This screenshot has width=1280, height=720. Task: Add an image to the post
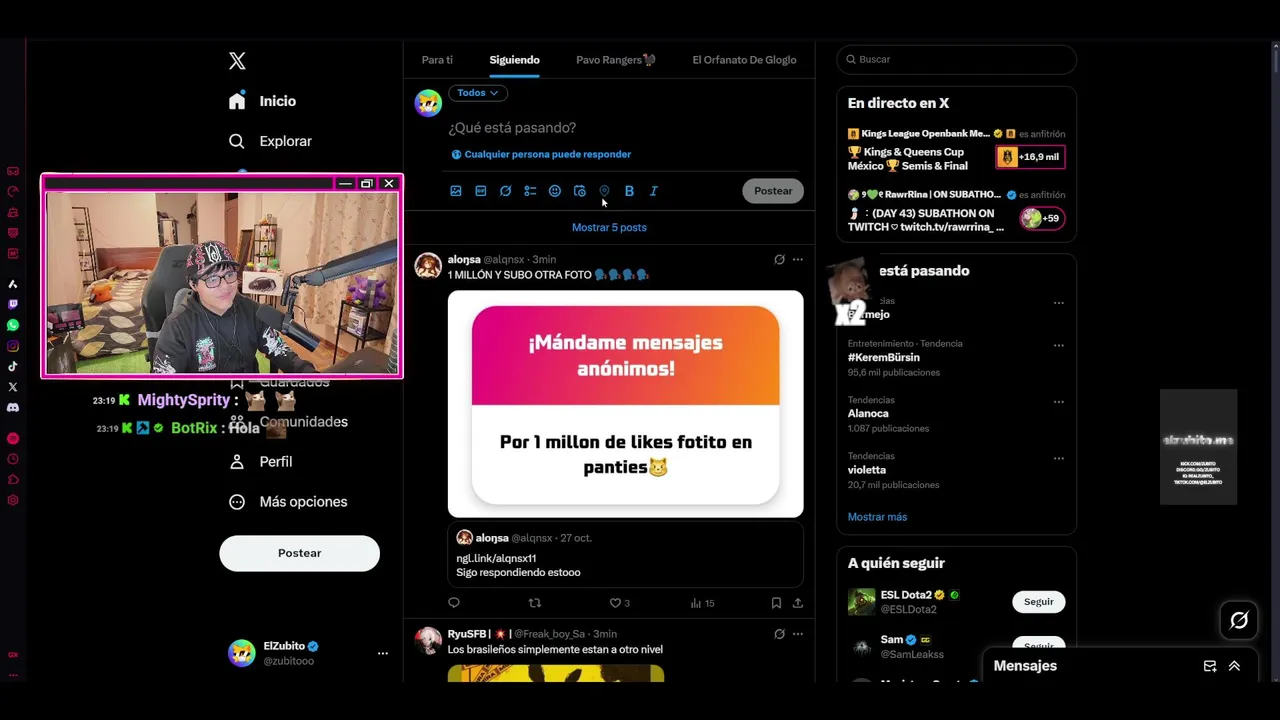[456, 191]
